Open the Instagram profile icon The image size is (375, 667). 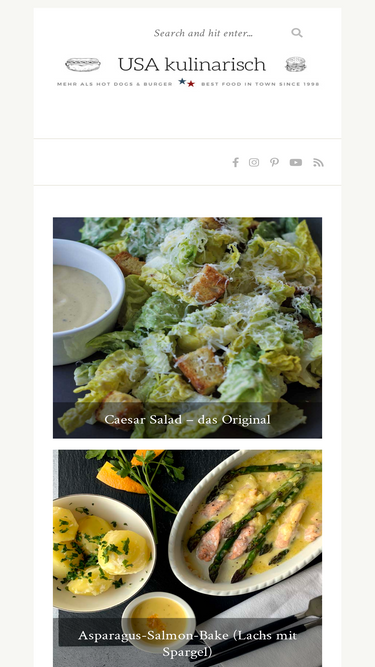tap(254, 162)
